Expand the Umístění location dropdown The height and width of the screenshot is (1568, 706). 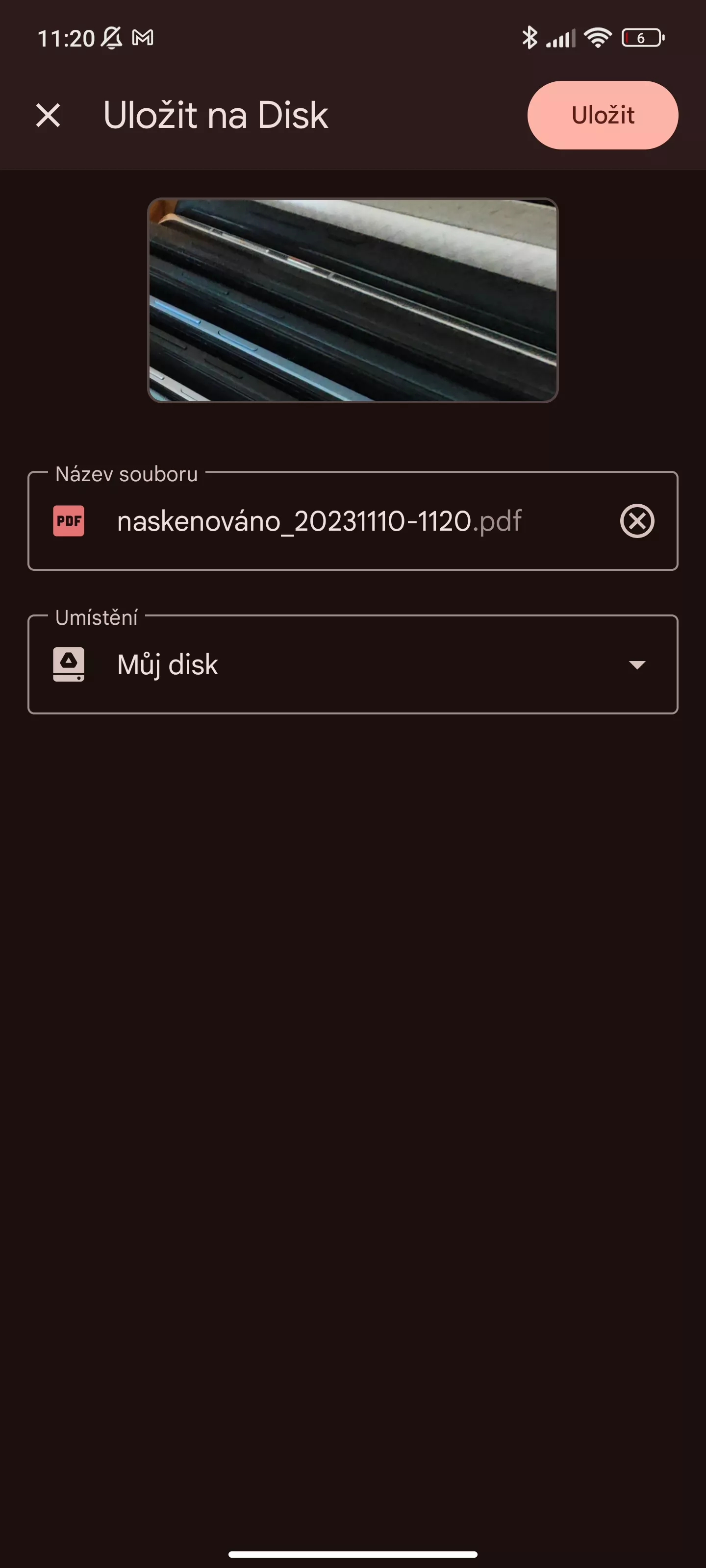pyautogui.click(x=353, y=664)
